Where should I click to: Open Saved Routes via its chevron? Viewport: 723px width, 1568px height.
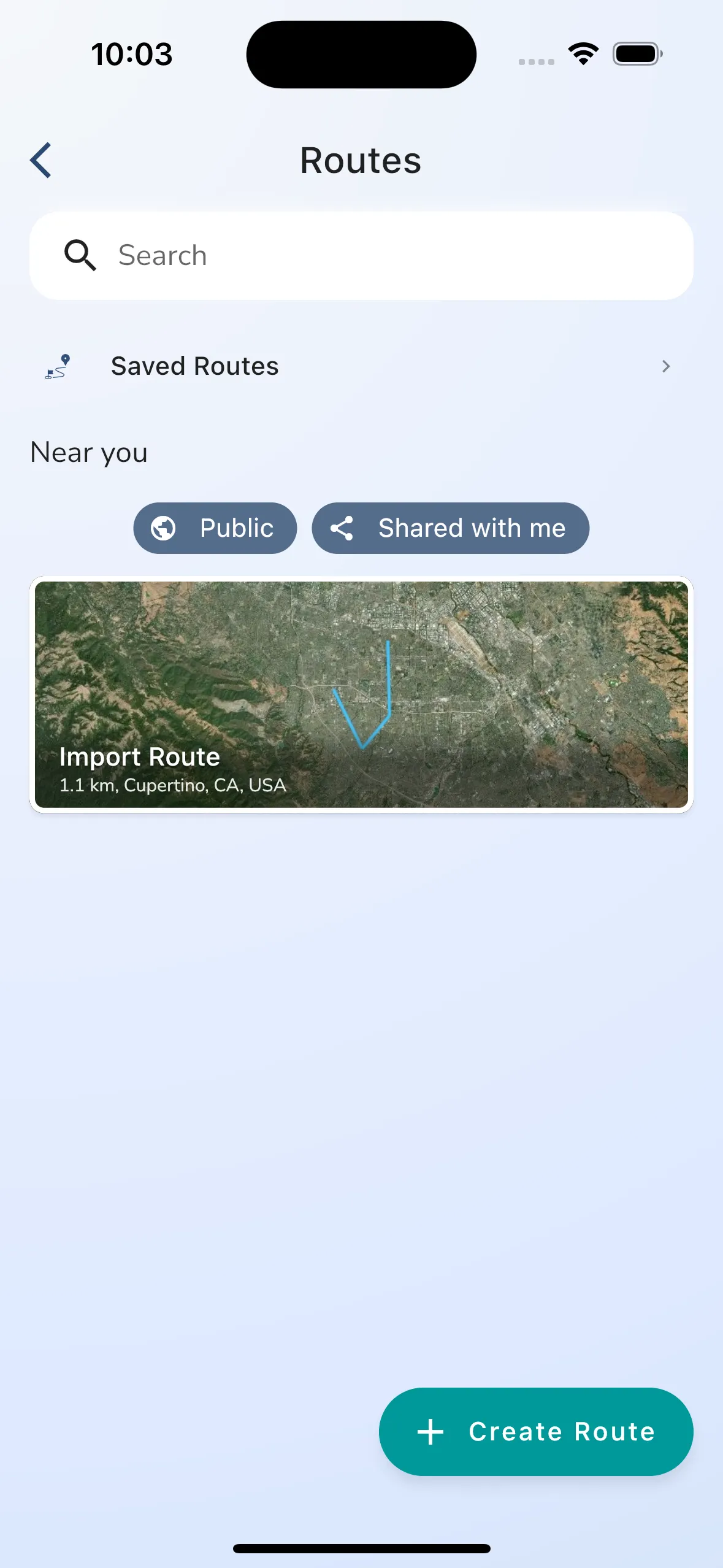[x=667, y=366]
